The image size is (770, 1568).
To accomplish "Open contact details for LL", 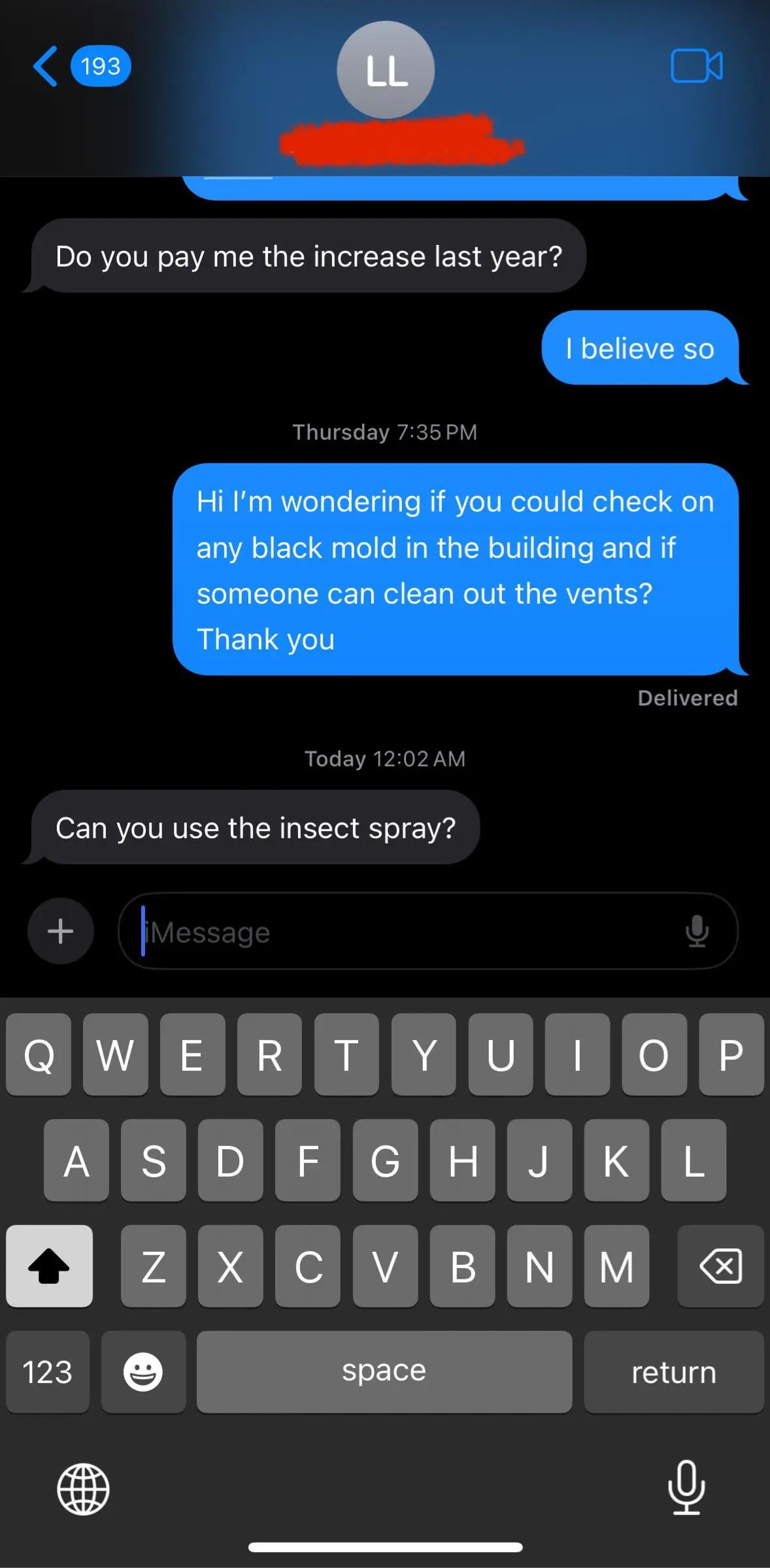I will [386, 71].
